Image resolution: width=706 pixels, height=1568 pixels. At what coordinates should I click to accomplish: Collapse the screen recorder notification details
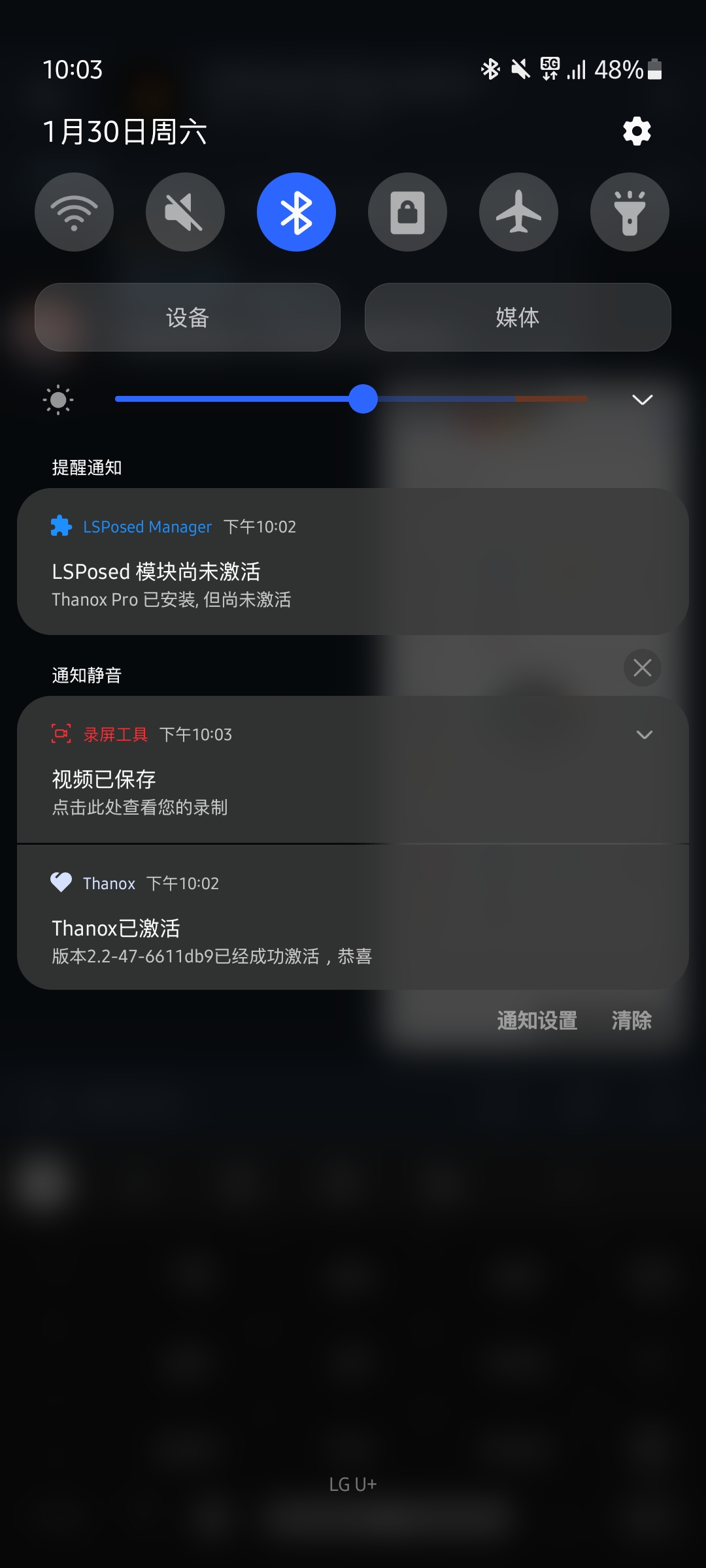point(643,734)
